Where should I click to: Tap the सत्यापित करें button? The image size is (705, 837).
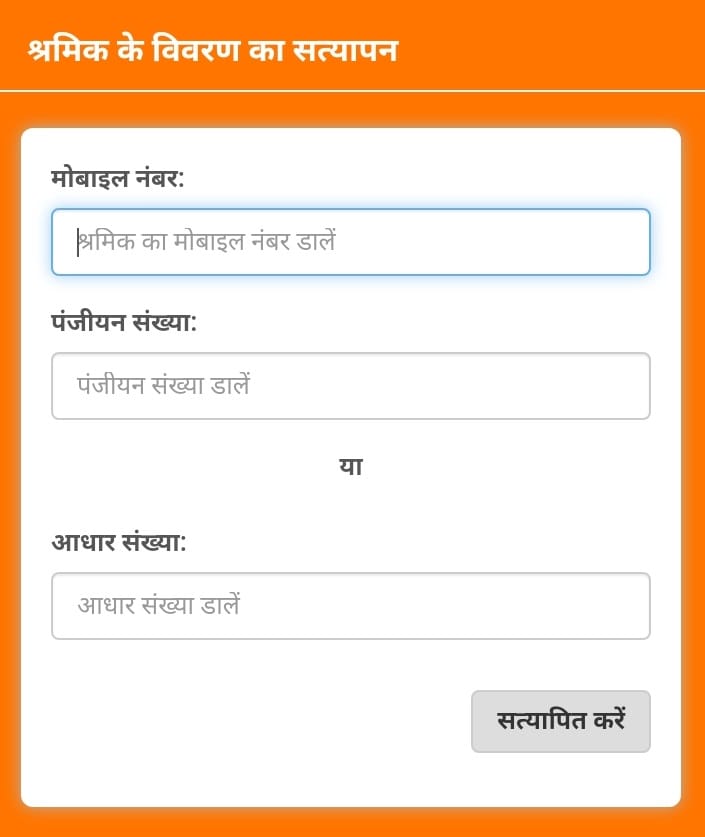point(560,721)
